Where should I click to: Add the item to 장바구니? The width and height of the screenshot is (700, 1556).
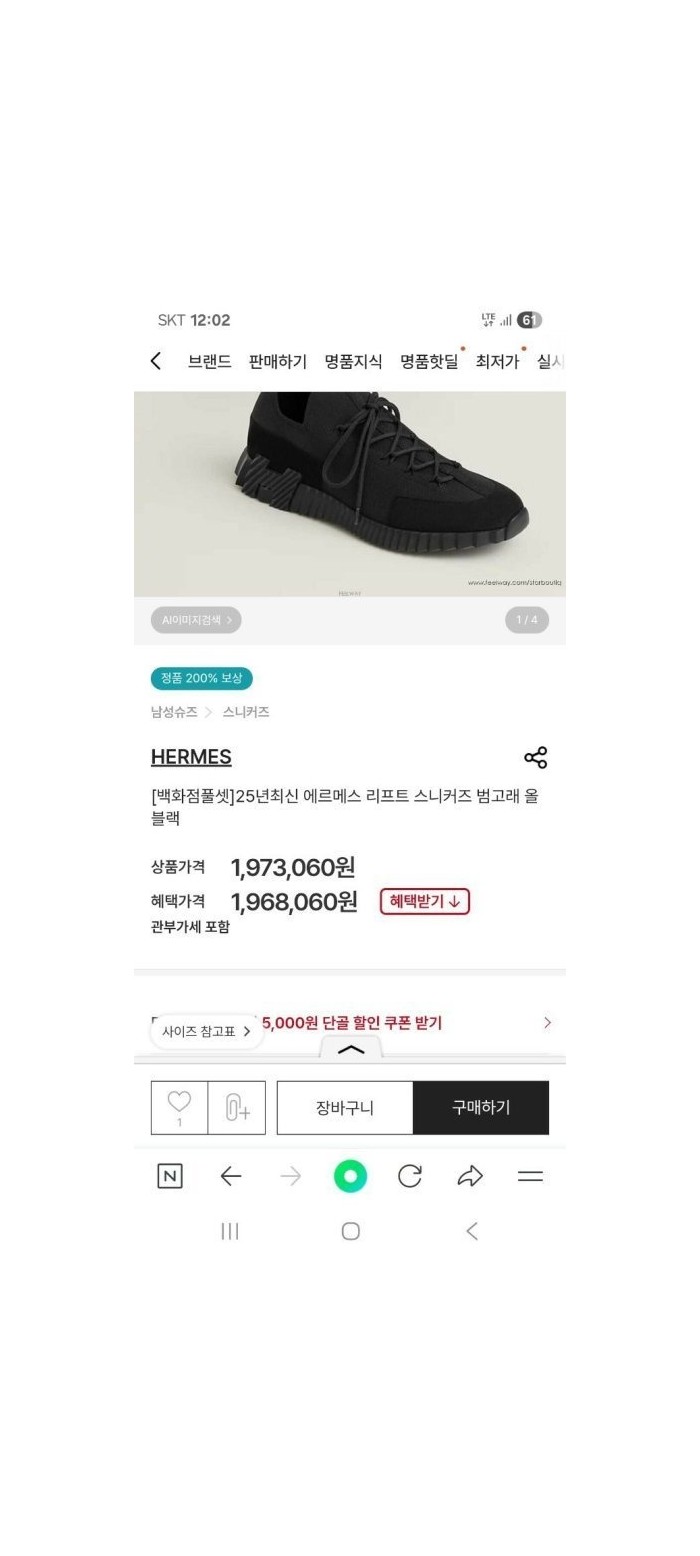click(x=345, y=1107)
